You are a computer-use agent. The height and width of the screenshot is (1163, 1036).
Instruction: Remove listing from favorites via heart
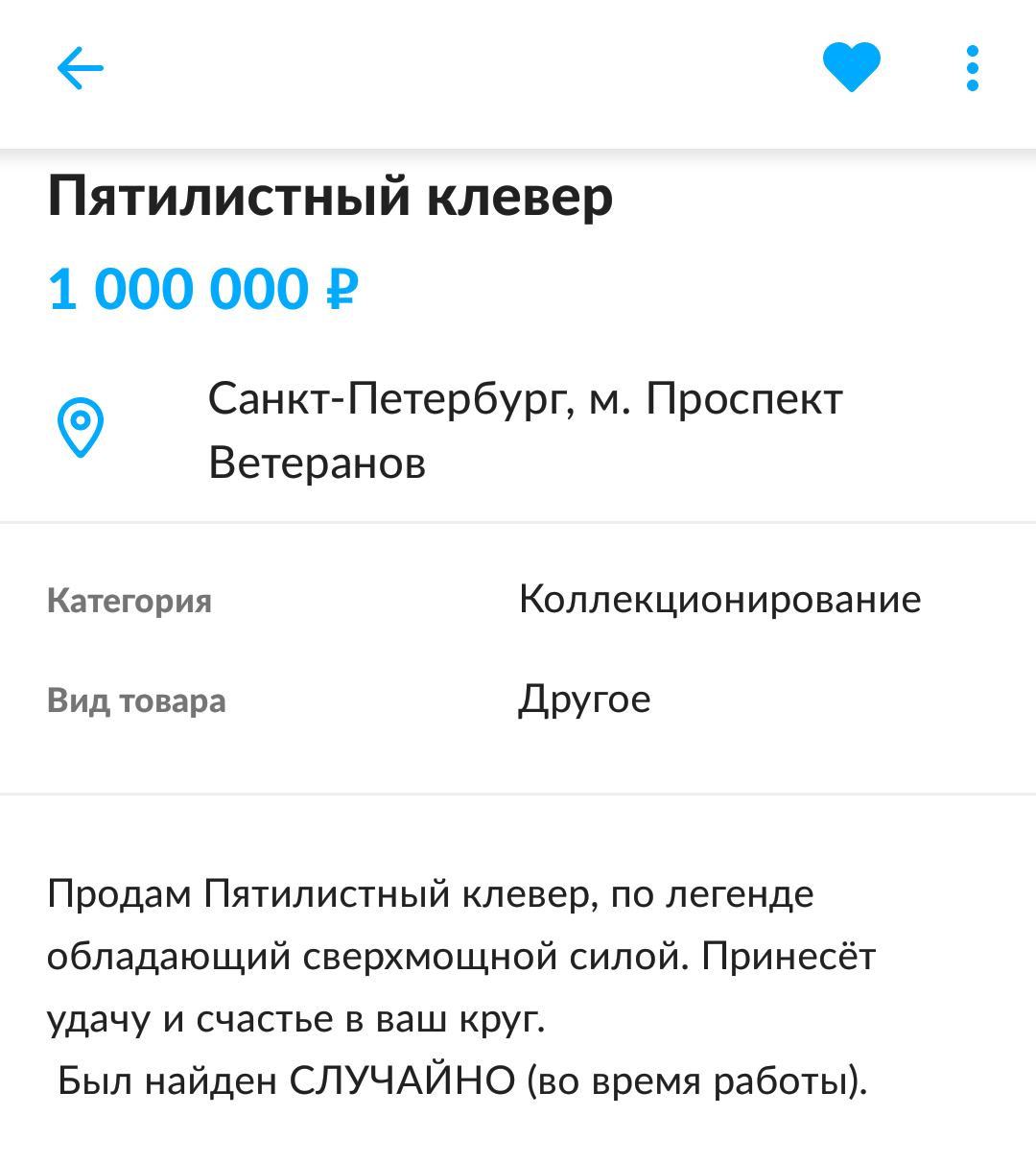pyautogui.click(x=851, y=68)
